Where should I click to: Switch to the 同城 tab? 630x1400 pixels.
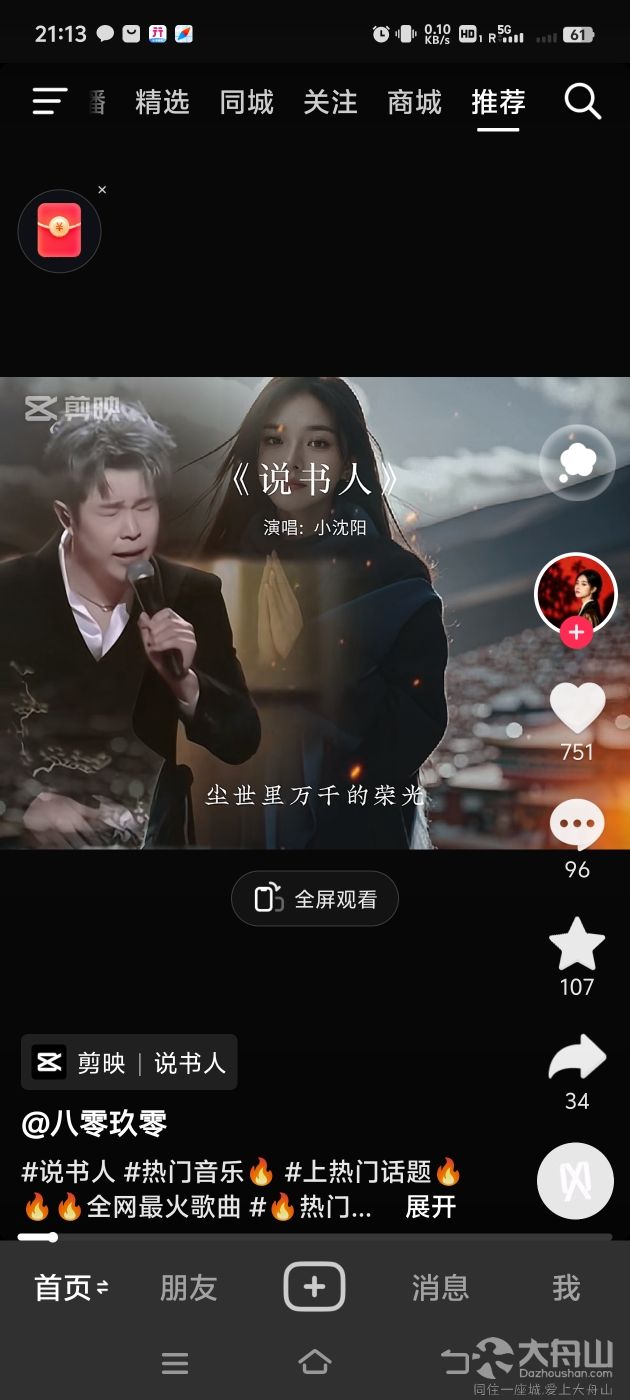tap(246, 102)
